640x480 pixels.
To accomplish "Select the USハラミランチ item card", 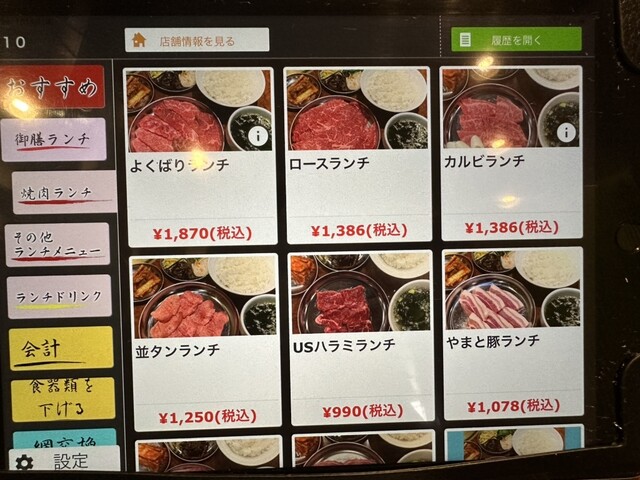I will click(x=359, y=338).
